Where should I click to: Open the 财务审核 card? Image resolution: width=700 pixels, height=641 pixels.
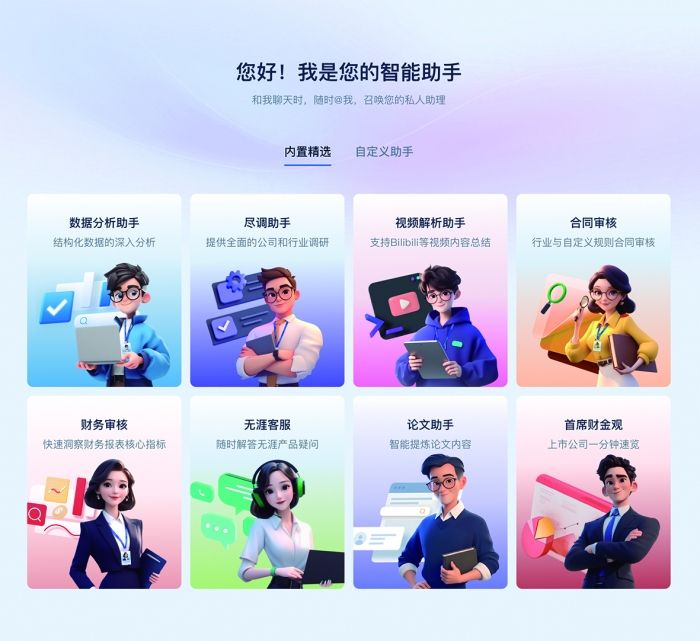(104, 492)
